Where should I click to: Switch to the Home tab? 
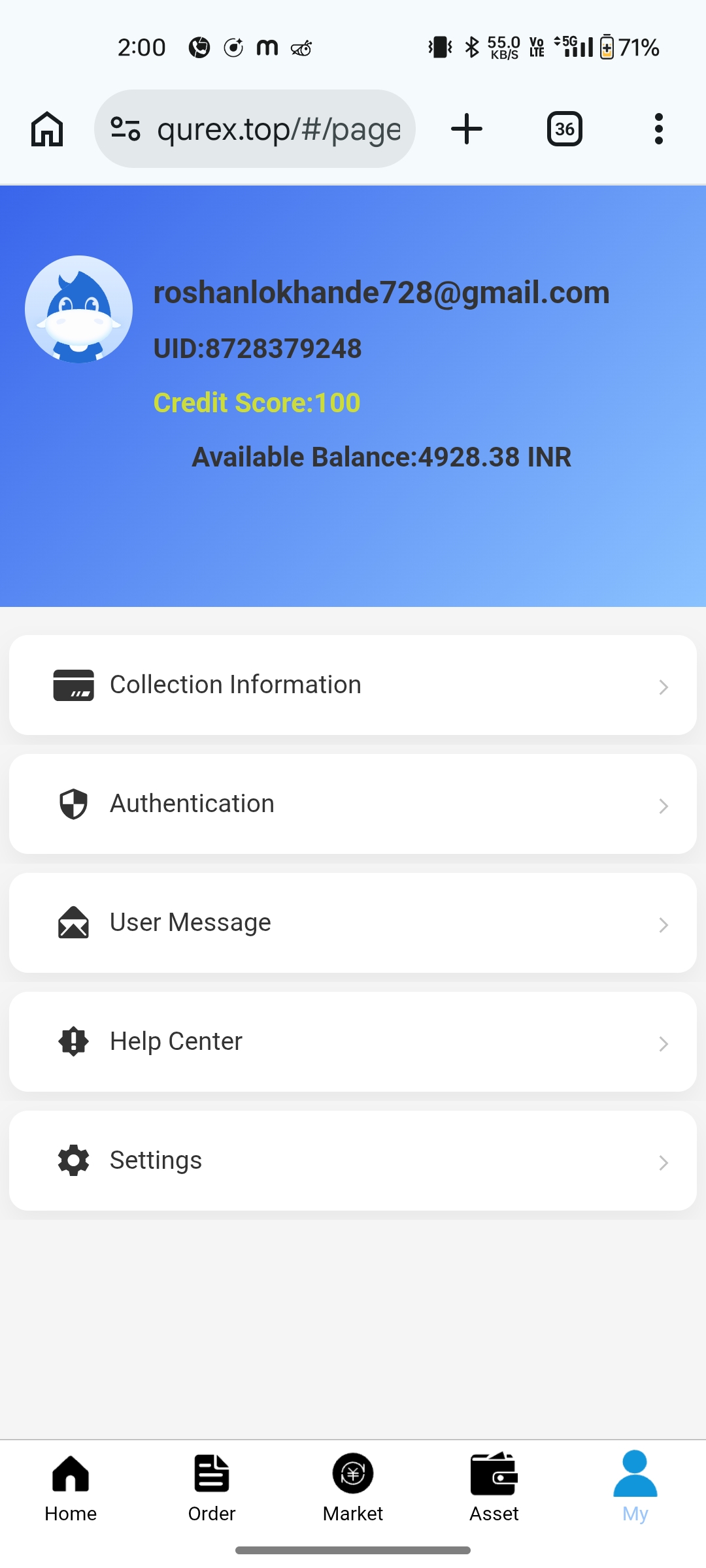71,1487
